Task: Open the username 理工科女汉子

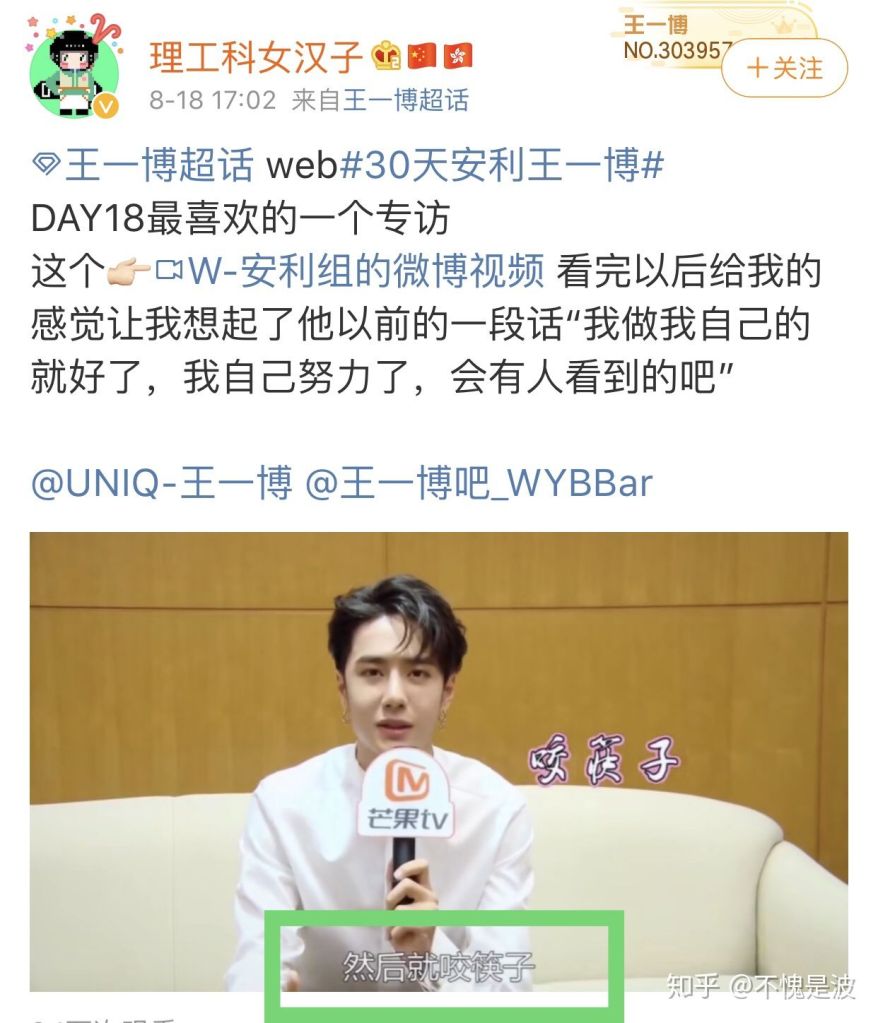Action: (256, 57)
